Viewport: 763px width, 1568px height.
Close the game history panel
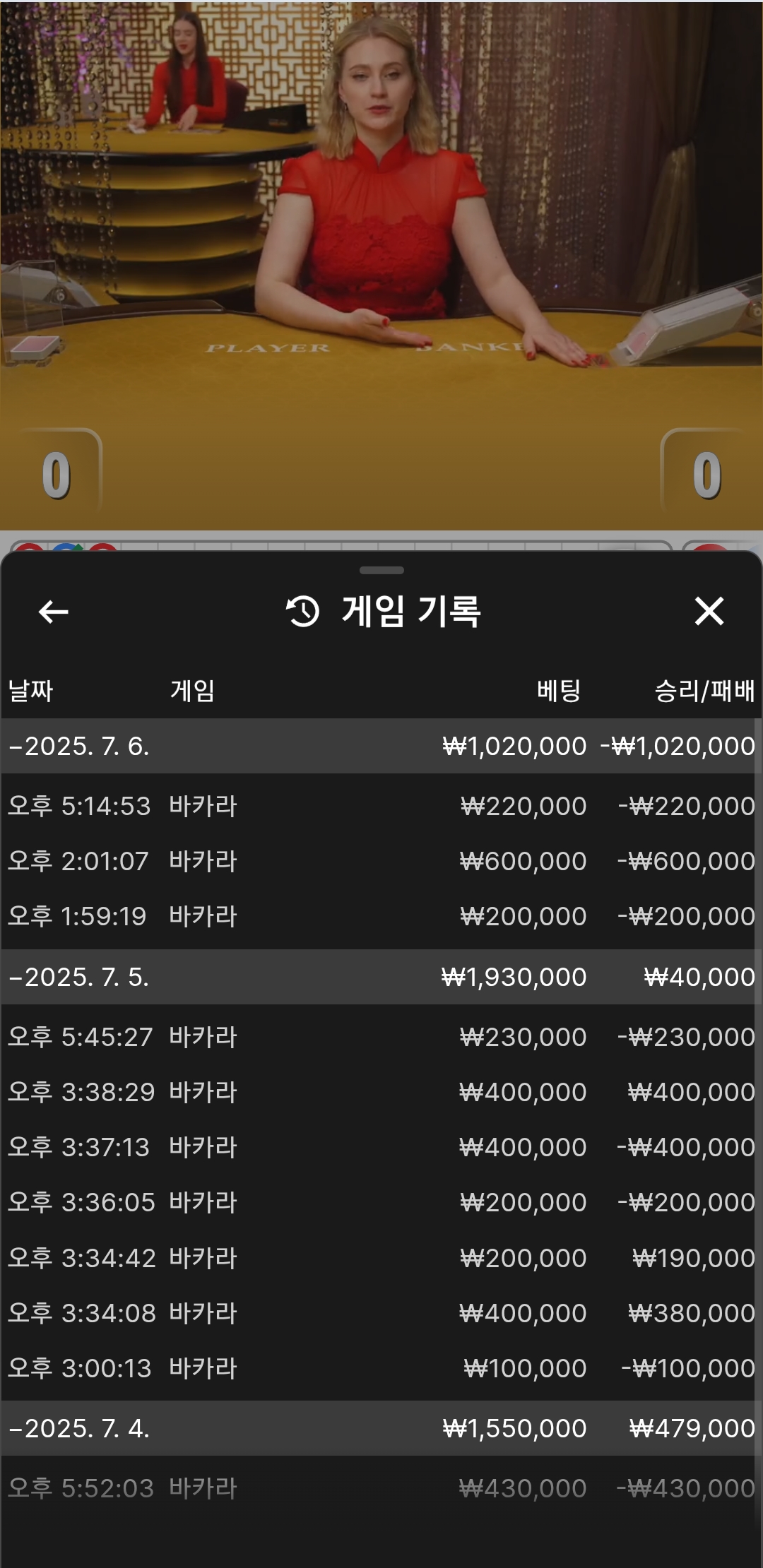pos(709,611)
